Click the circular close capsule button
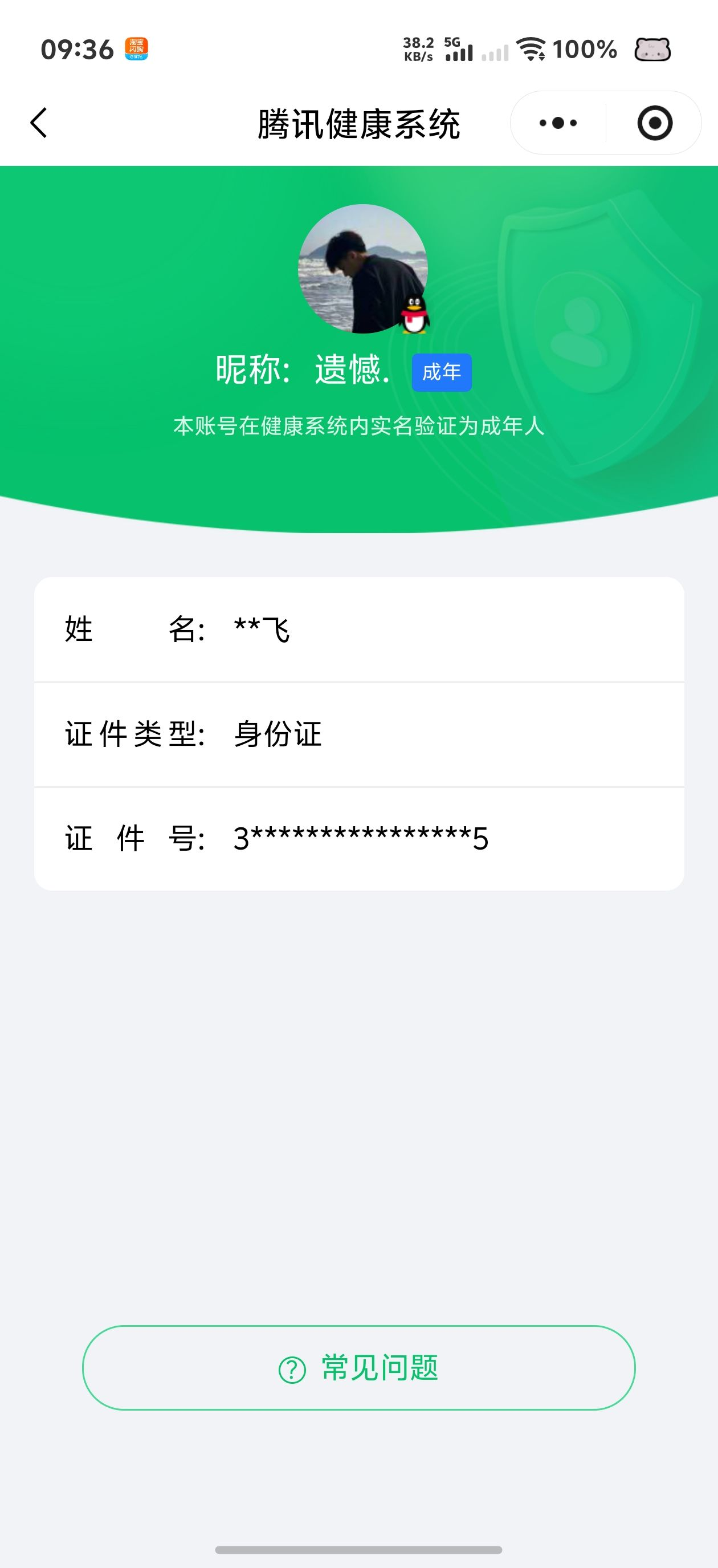Viewport: 718px width, 1568px height. [655, 123]
